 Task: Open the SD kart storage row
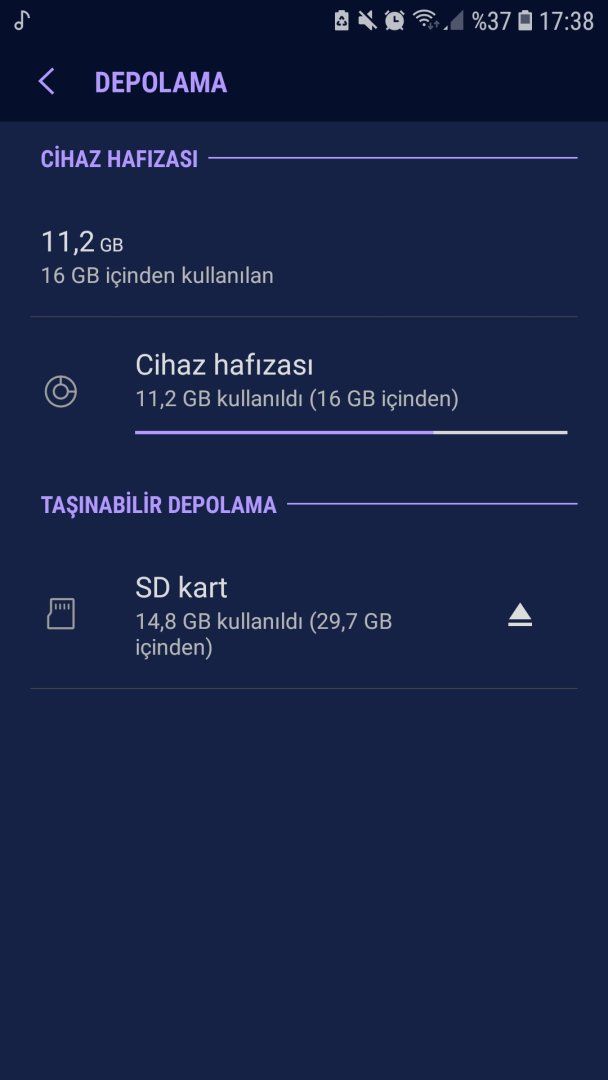(x=270, y=615)
